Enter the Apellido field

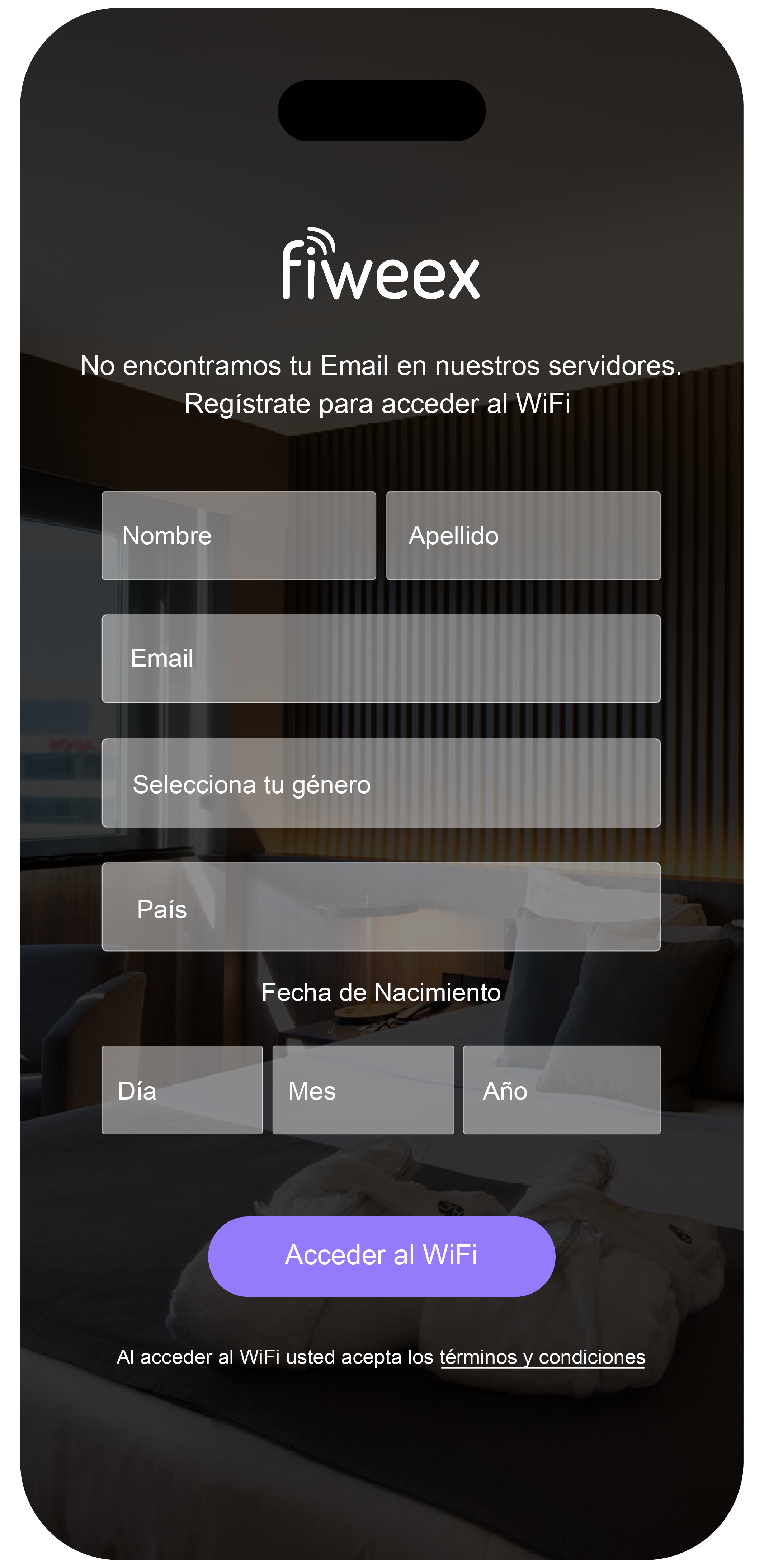pos(523,536)
